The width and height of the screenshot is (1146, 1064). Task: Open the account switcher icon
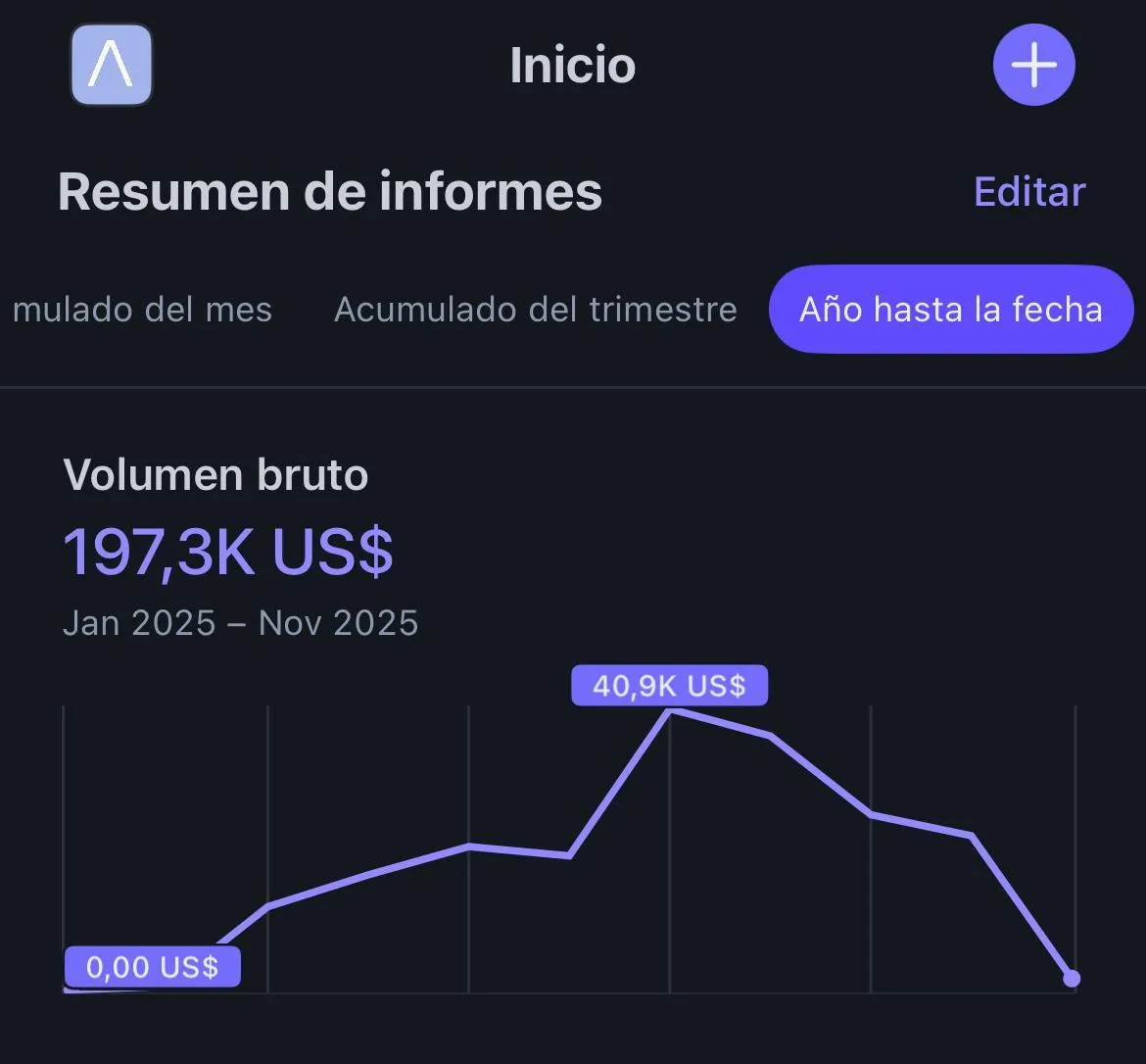pyautogui.click(x=112, y=65)
